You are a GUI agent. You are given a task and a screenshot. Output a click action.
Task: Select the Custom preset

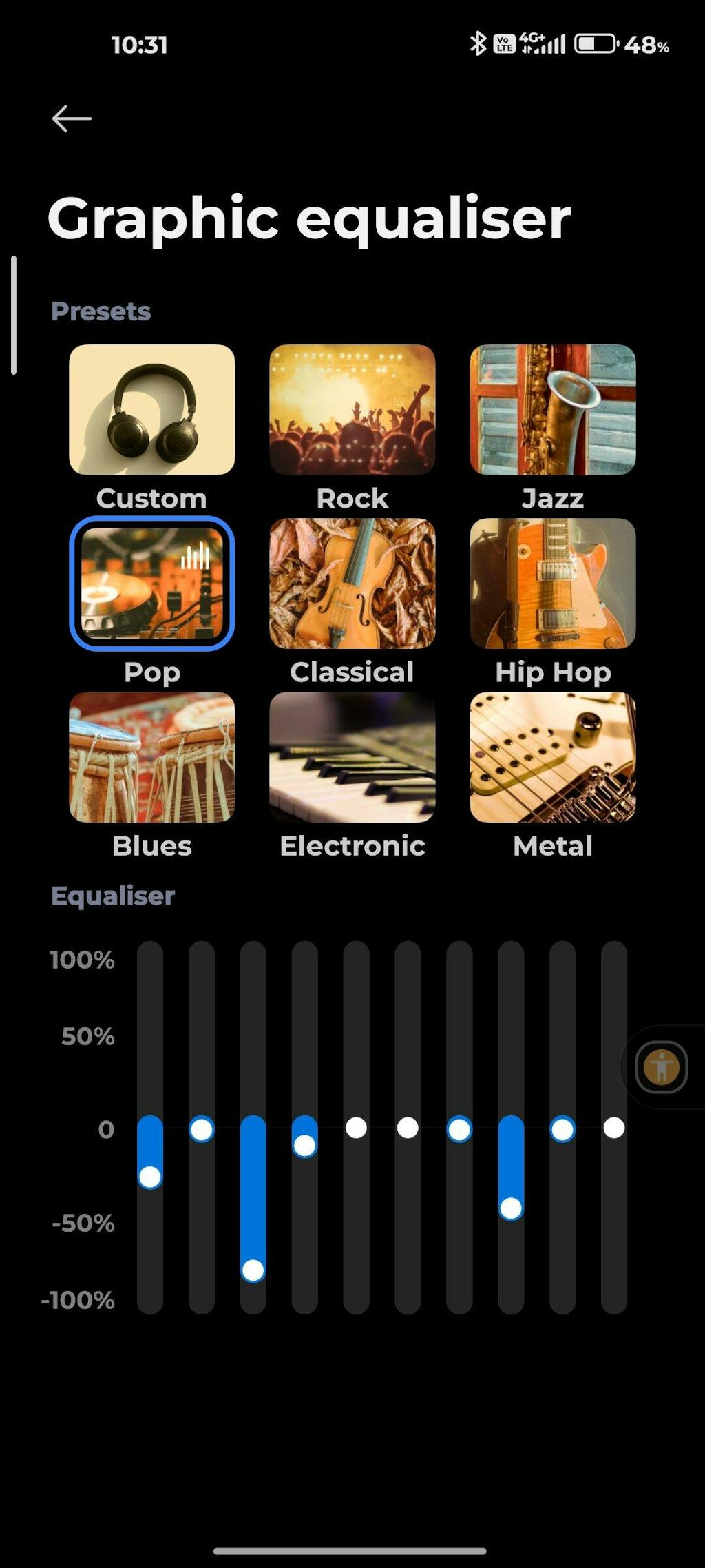[151, 411]
